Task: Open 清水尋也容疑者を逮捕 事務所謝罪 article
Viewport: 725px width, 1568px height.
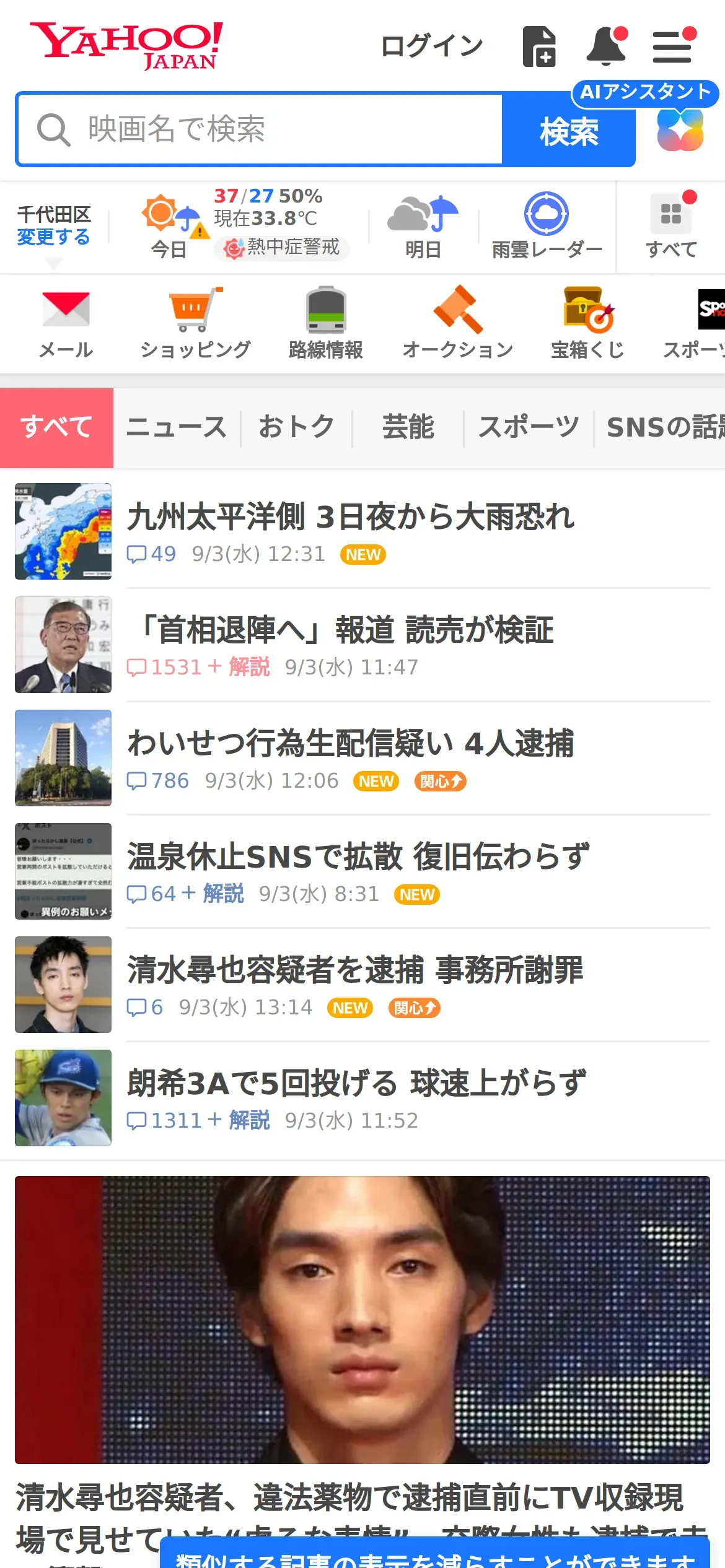Action: pyautogui.click(x=354, y=970)
